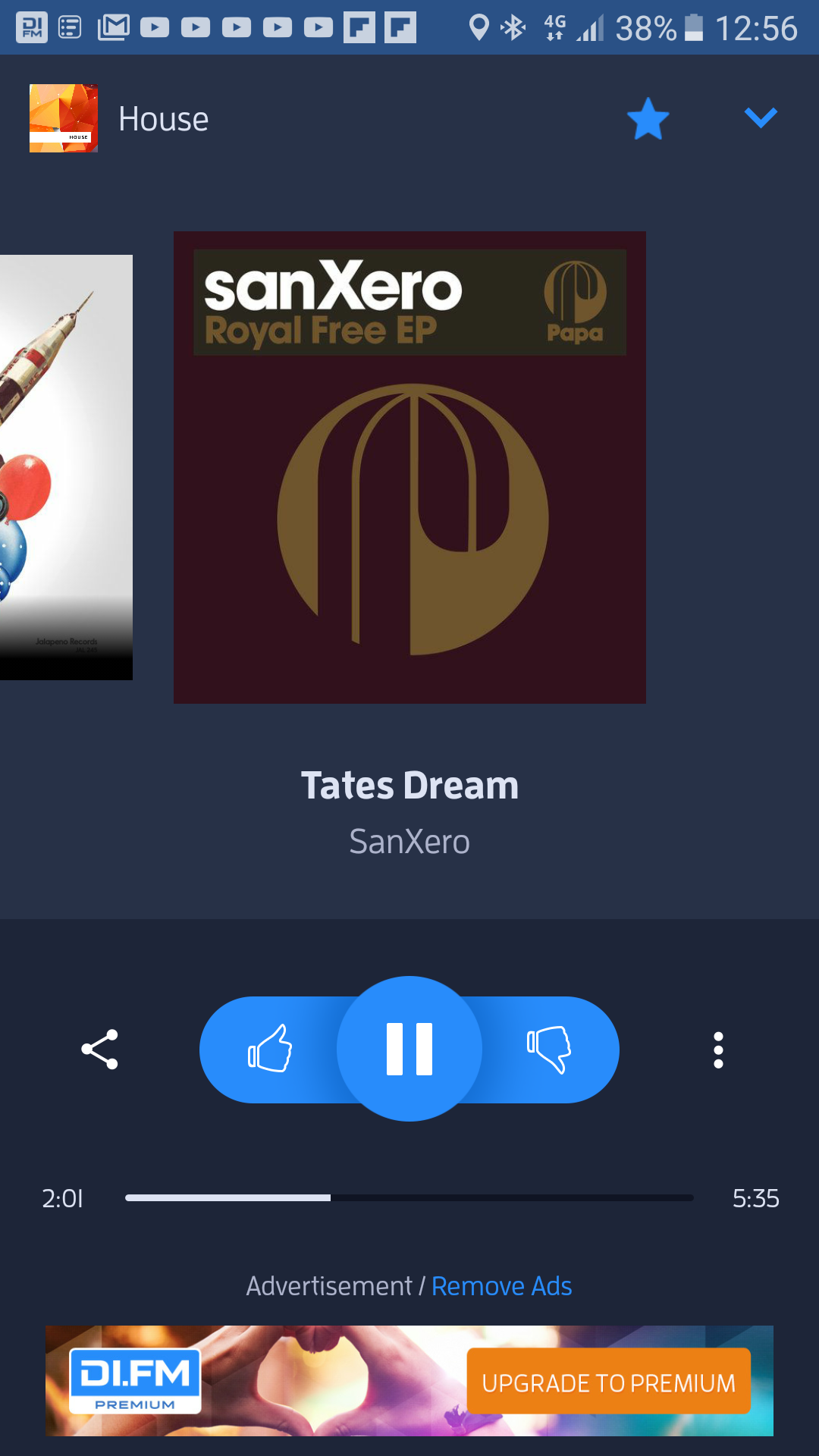Collapse the player with the down chevron
This screenshot has height=1456, width=819.
coord(761,118)
